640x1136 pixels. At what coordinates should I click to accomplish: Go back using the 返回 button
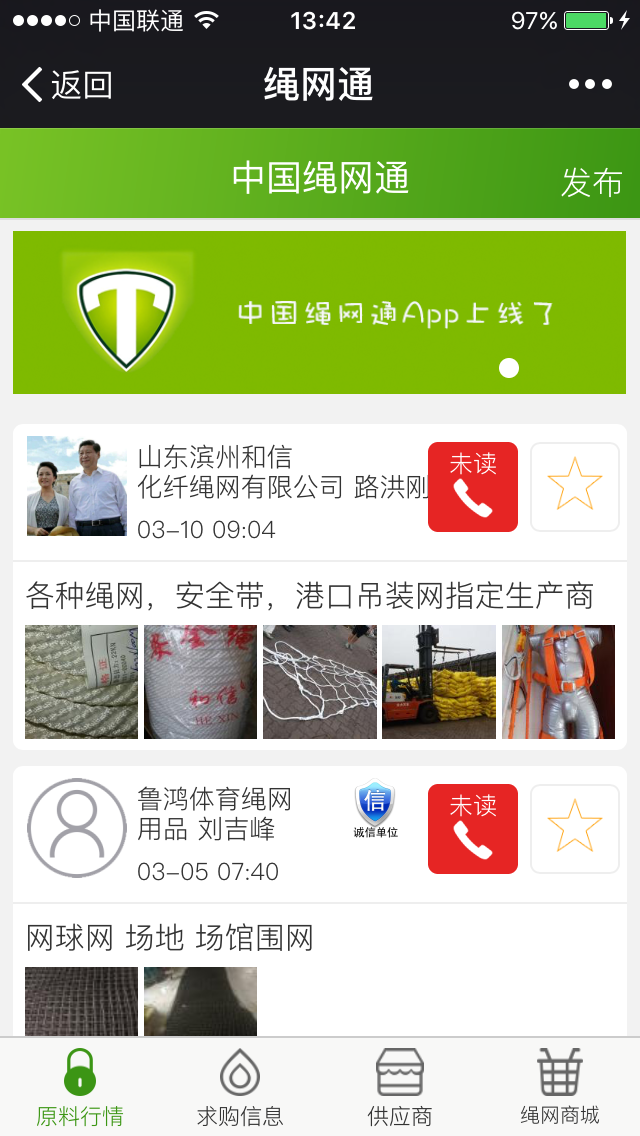pyautogui.click(x=66, y=85)
